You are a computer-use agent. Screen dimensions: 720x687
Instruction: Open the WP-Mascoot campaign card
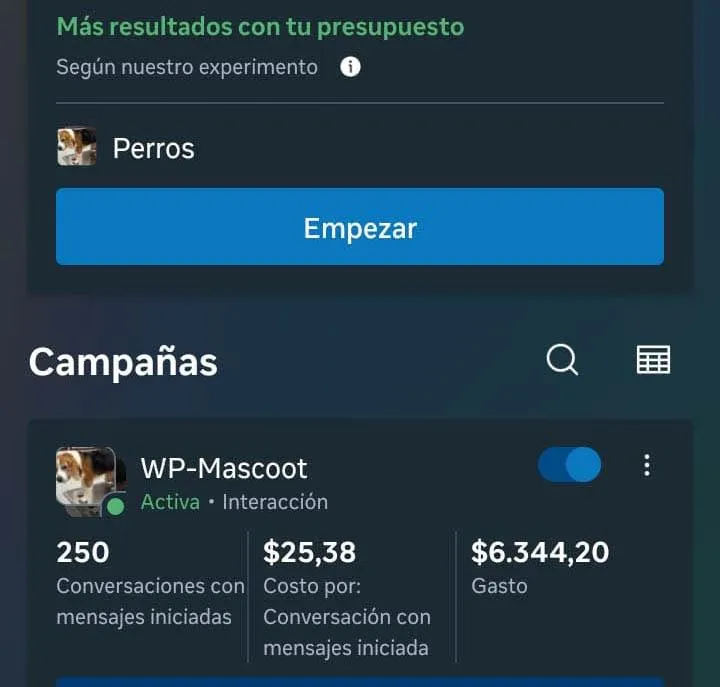[224, 469]
